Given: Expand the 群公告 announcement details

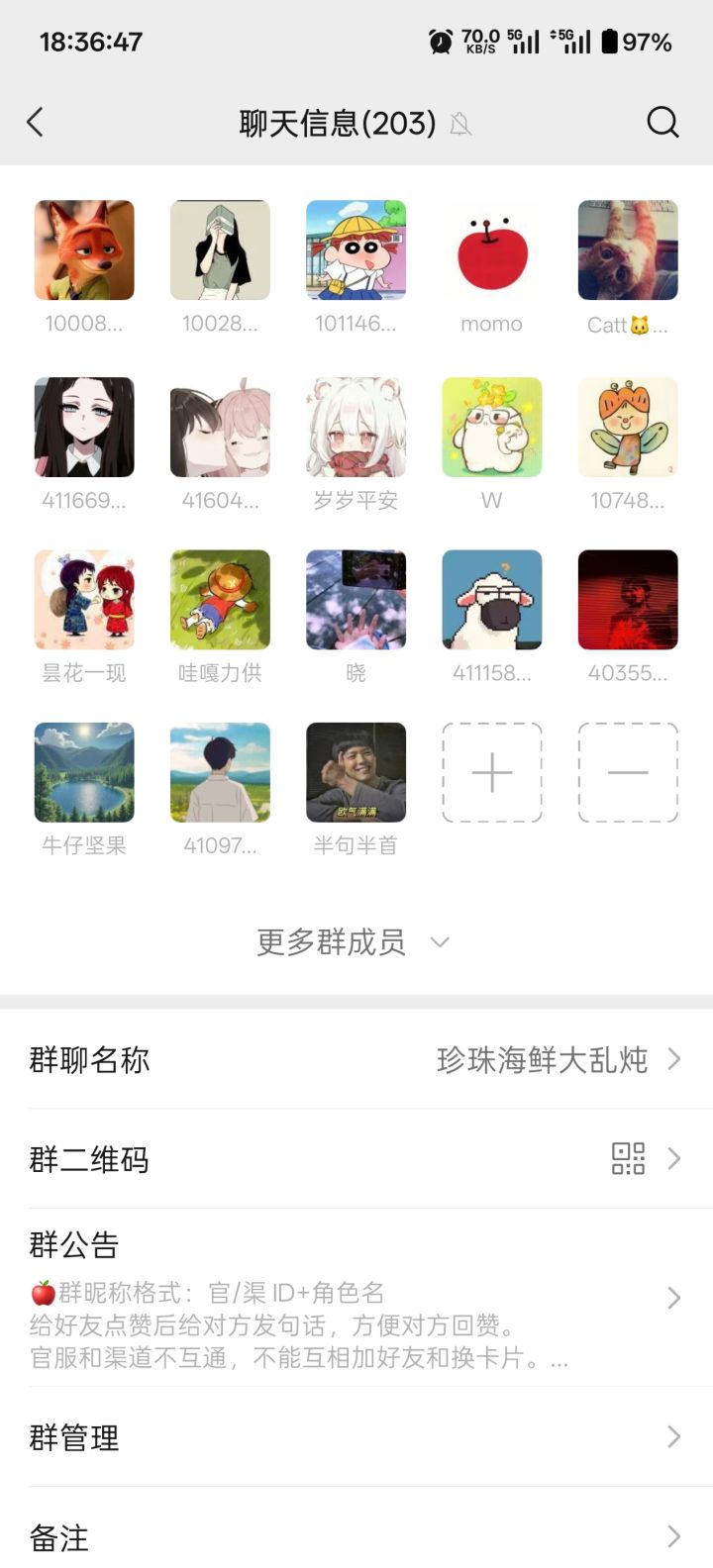Looking at the screenshot, I should click(x=674, y=1297).
